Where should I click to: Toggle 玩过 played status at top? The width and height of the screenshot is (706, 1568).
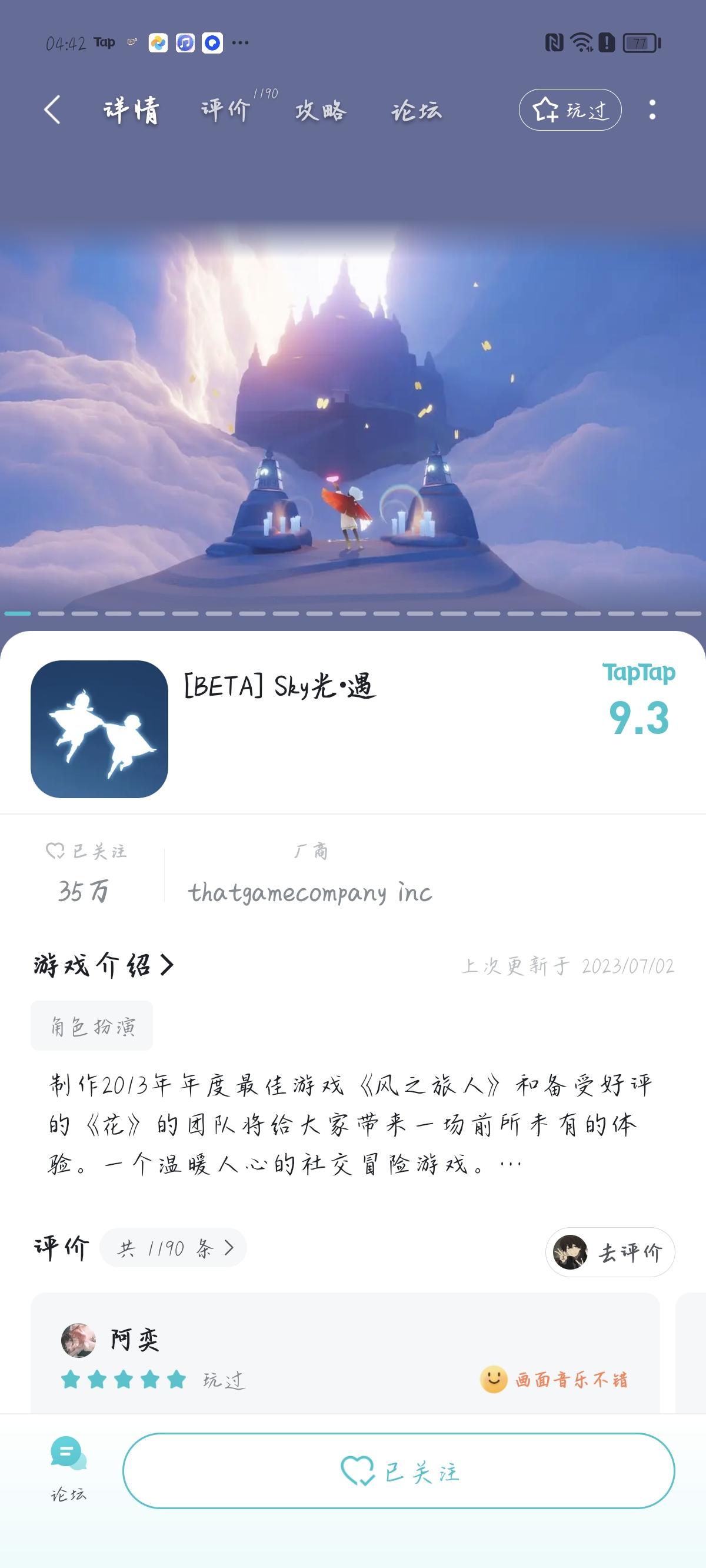pos(571,109)
